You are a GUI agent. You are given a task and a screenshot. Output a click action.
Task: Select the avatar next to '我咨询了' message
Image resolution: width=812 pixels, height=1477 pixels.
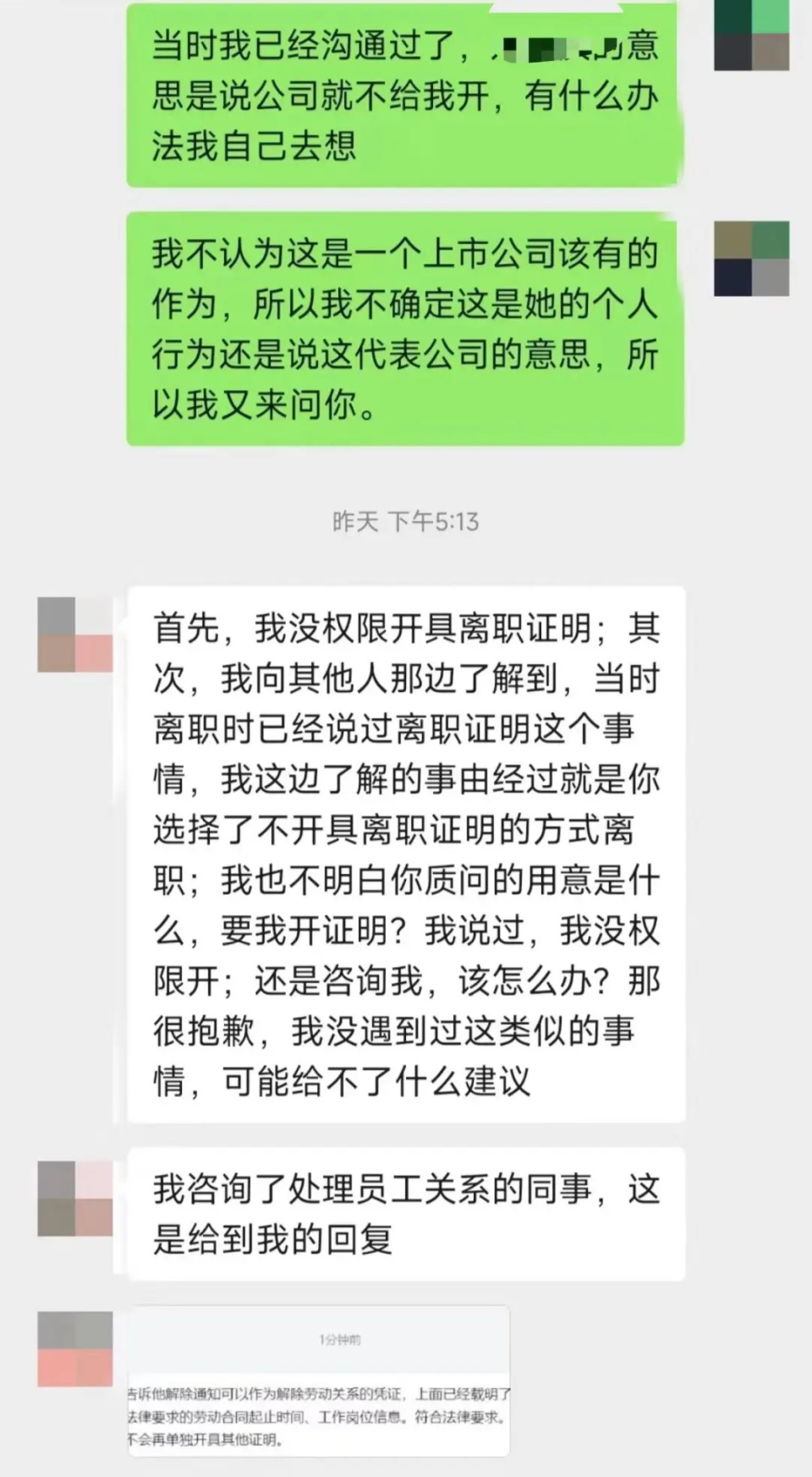tap(74, 1197)
